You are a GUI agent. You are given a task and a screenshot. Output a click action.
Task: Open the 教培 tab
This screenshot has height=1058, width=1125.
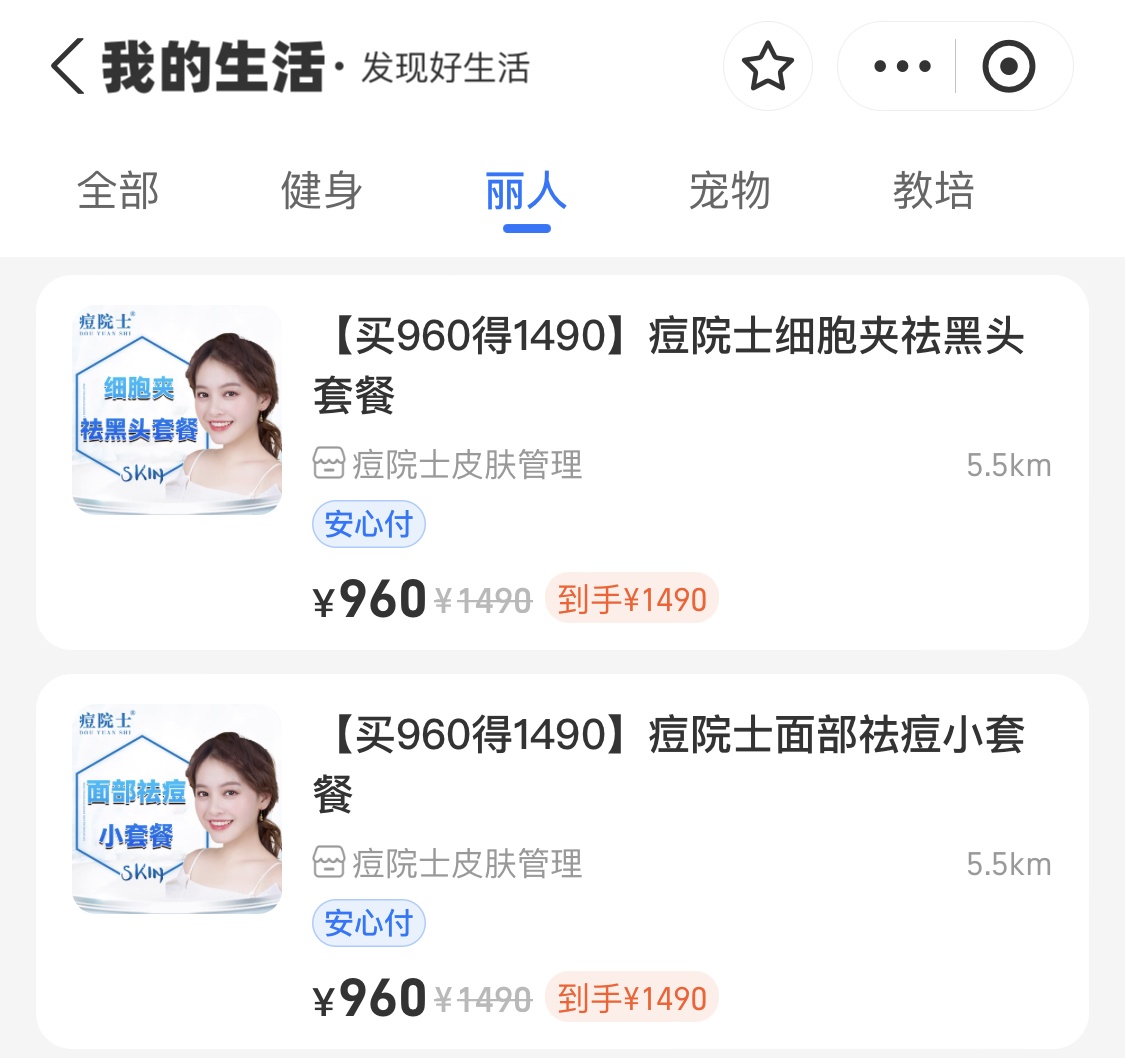[933, 190]
